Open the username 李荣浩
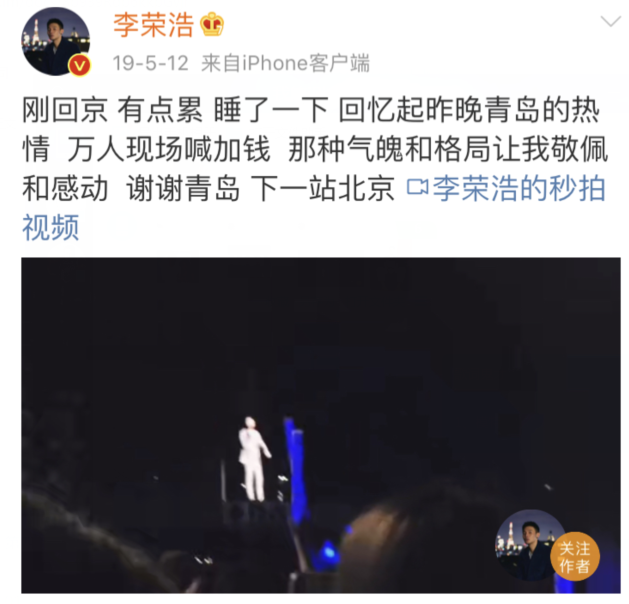Viewport: 629px width, 604px height. tap(152, 26)
